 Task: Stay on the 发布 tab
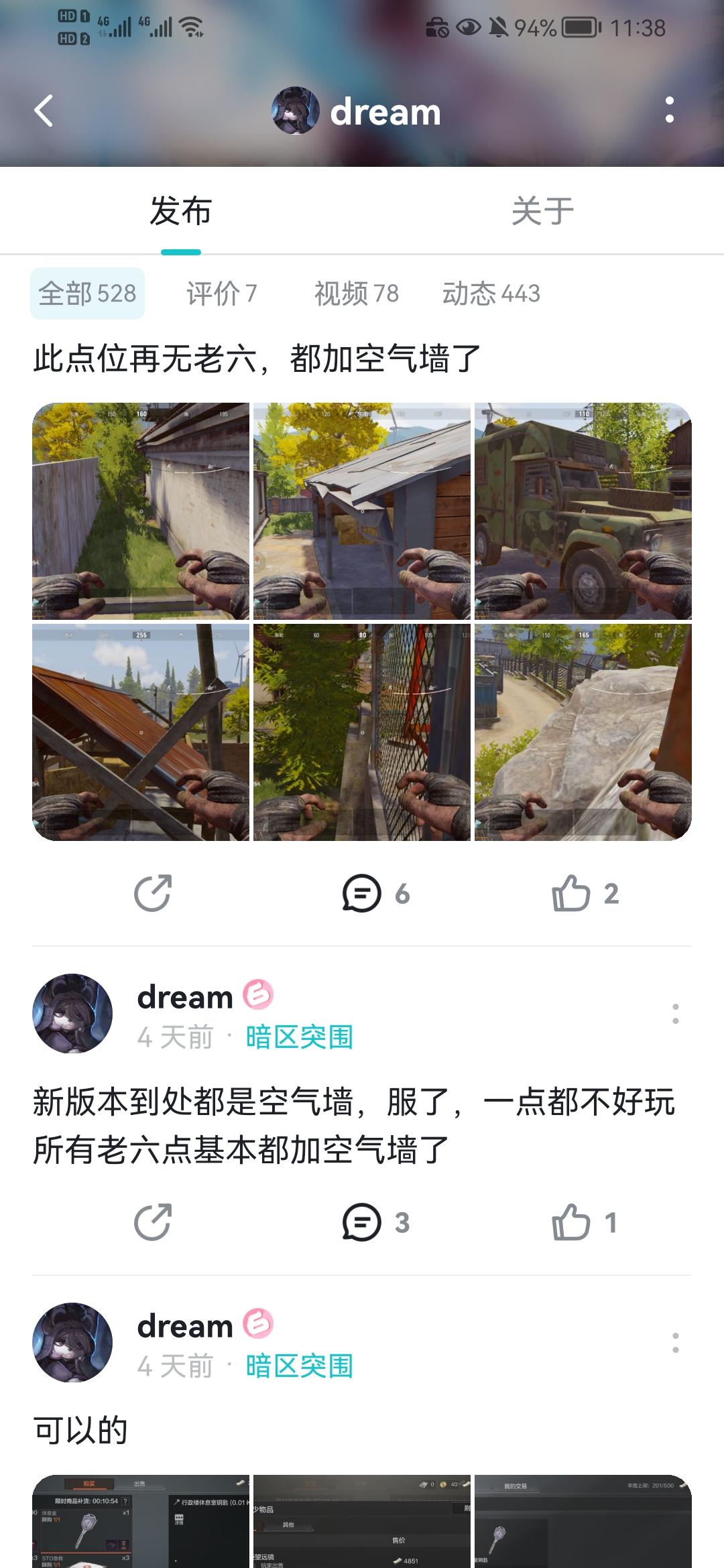pos(180,210)
